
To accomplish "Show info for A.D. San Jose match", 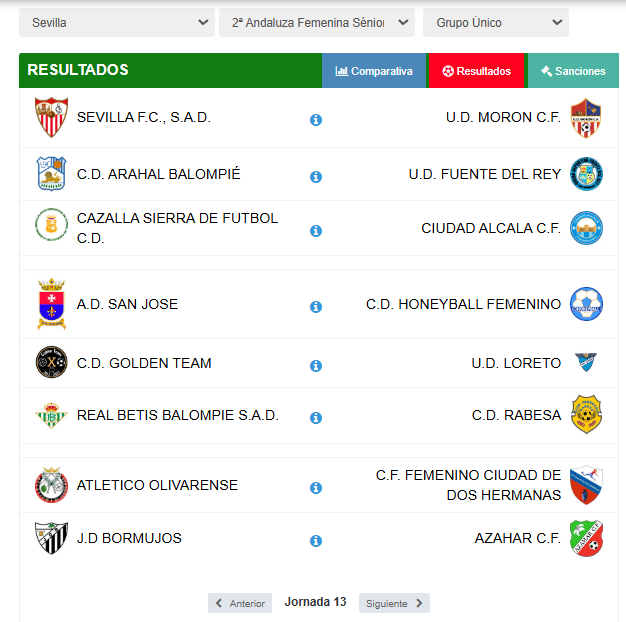I will pos(316,307).
